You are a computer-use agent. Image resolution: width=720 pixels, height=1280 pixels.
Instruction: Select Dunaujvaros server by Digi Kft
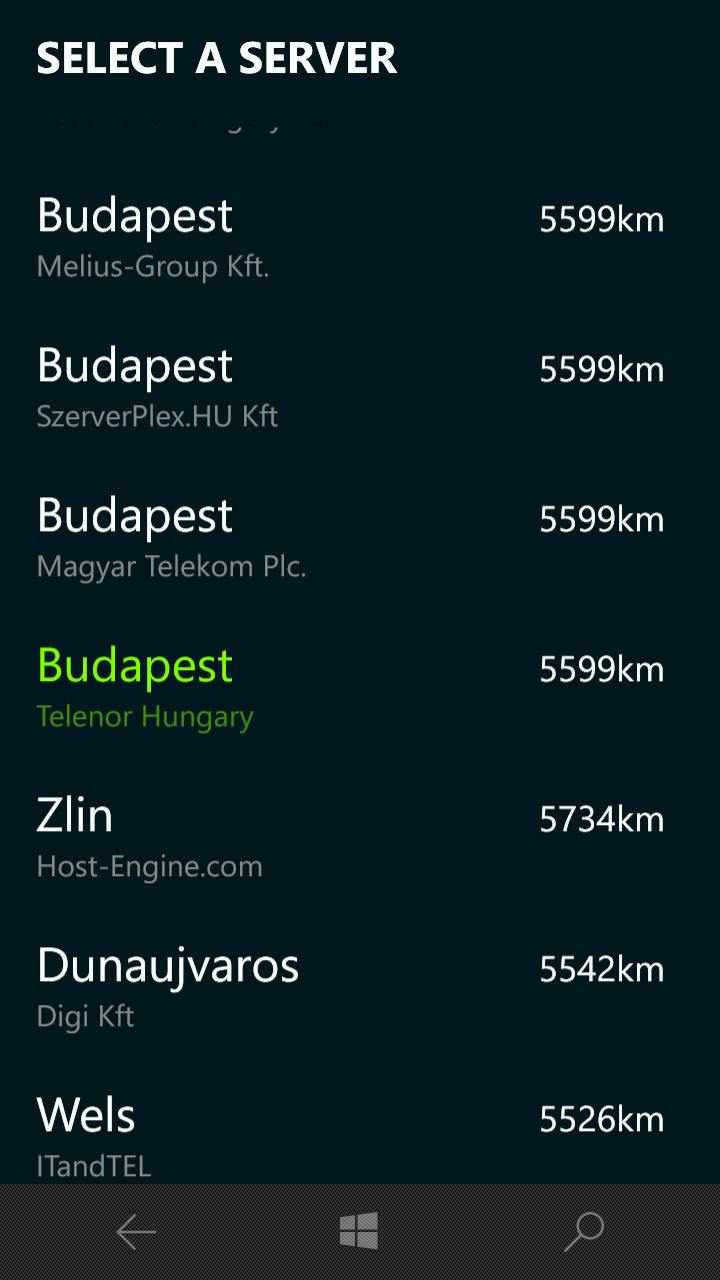[350, 988]
